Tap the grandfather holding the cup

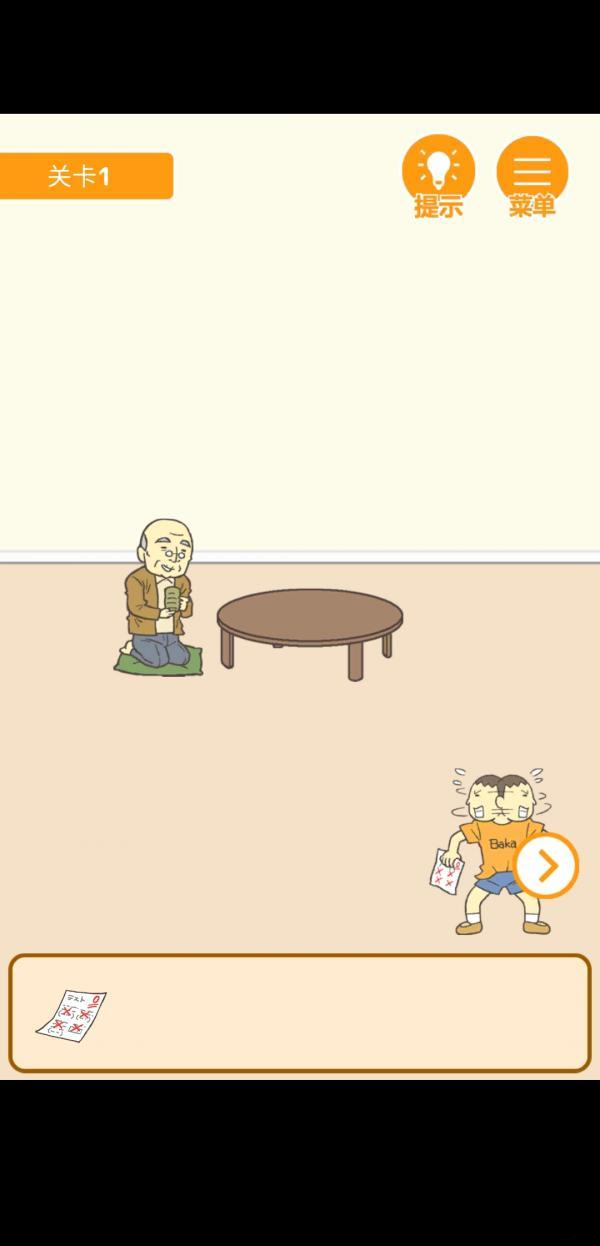tap(160, 598)
